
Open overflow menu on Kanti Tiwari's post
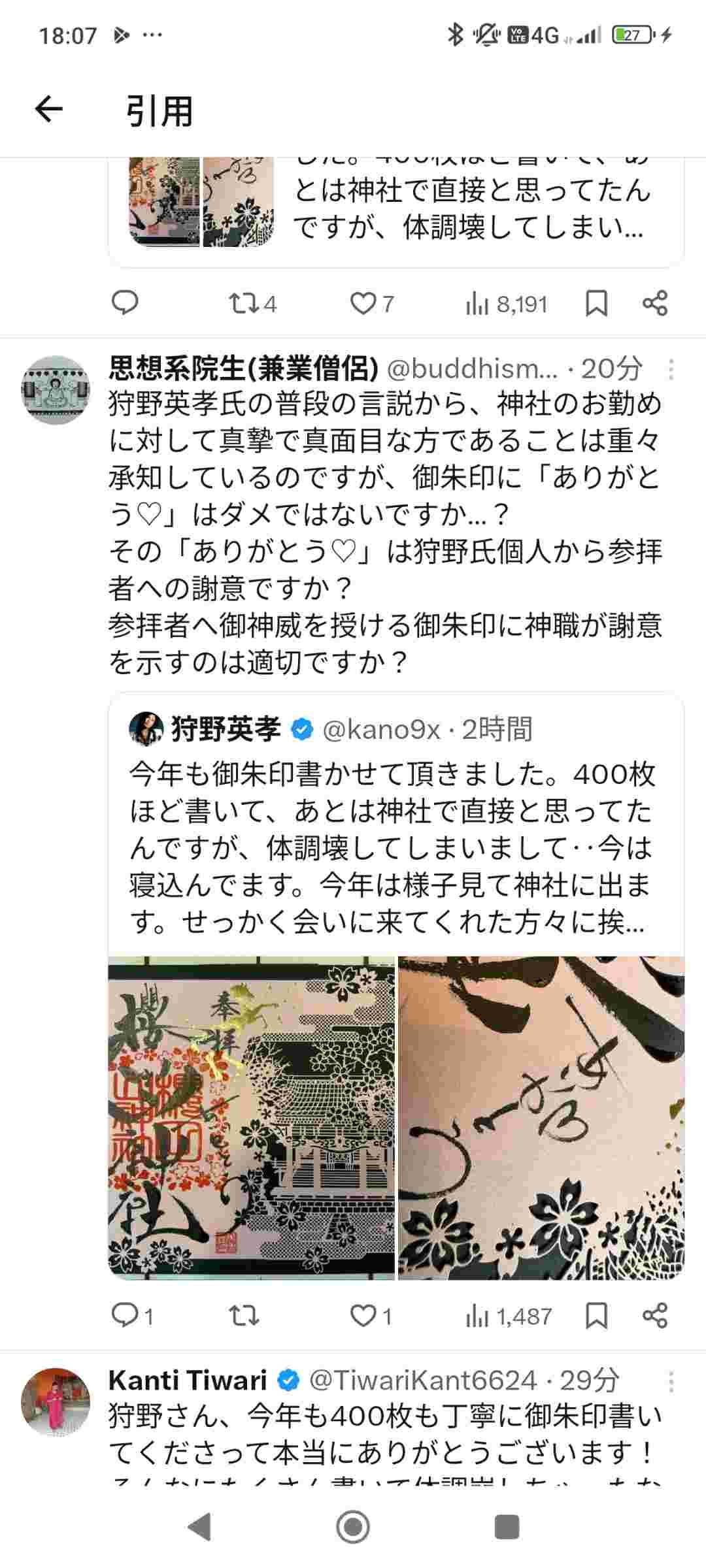click(671, 1381)
